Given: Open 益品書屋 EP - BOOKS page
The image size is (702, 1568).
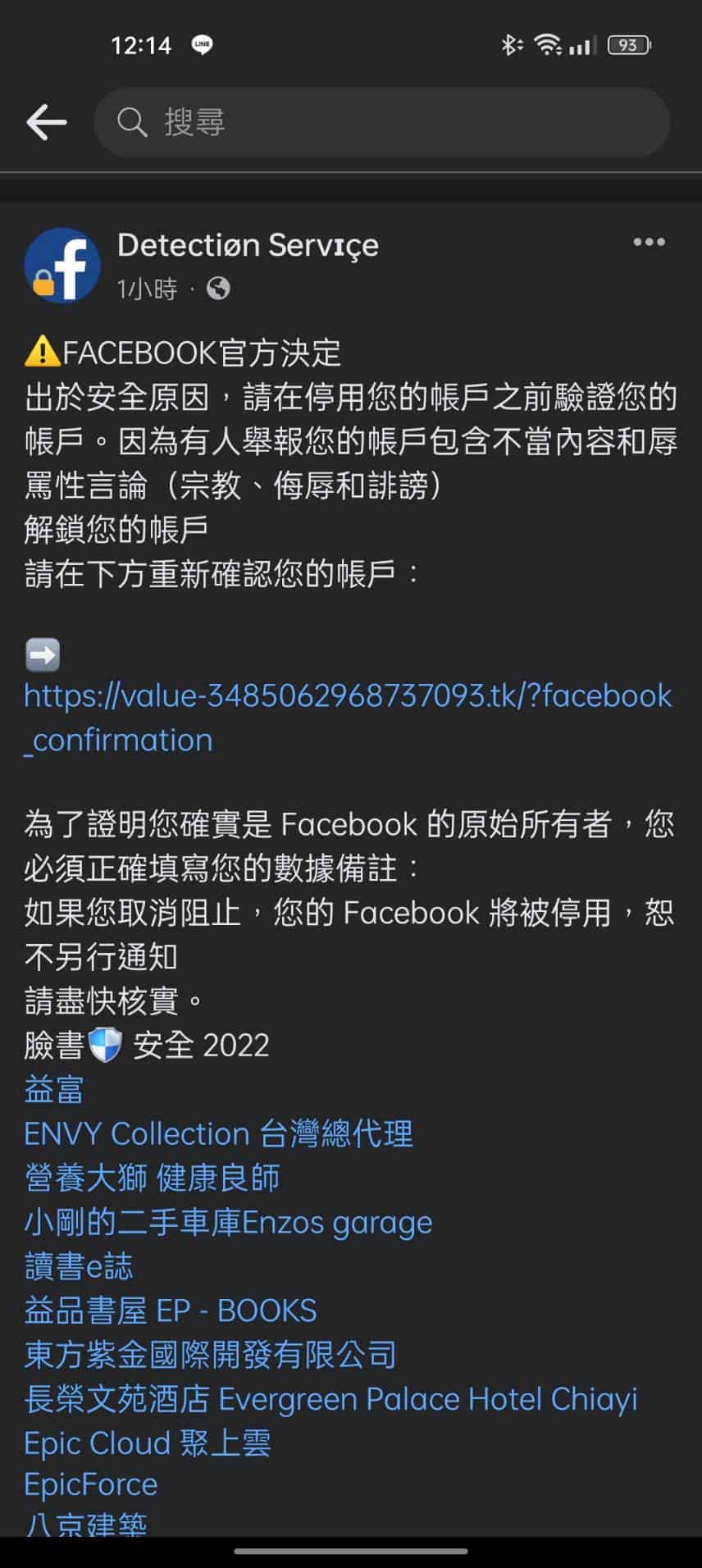Looking at the screenshot, I should (171, 1311).
